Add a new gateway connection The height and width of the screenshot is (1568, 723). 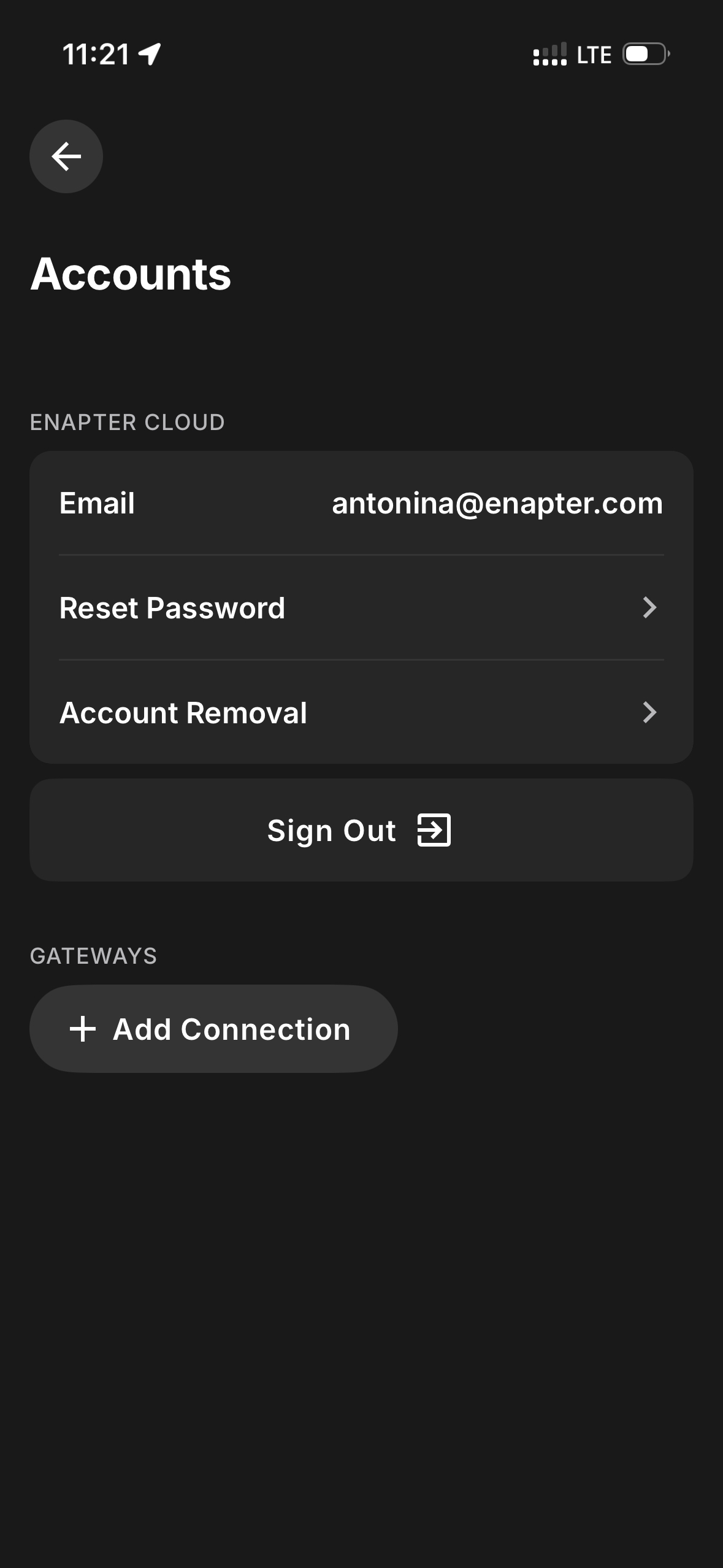213,1029
